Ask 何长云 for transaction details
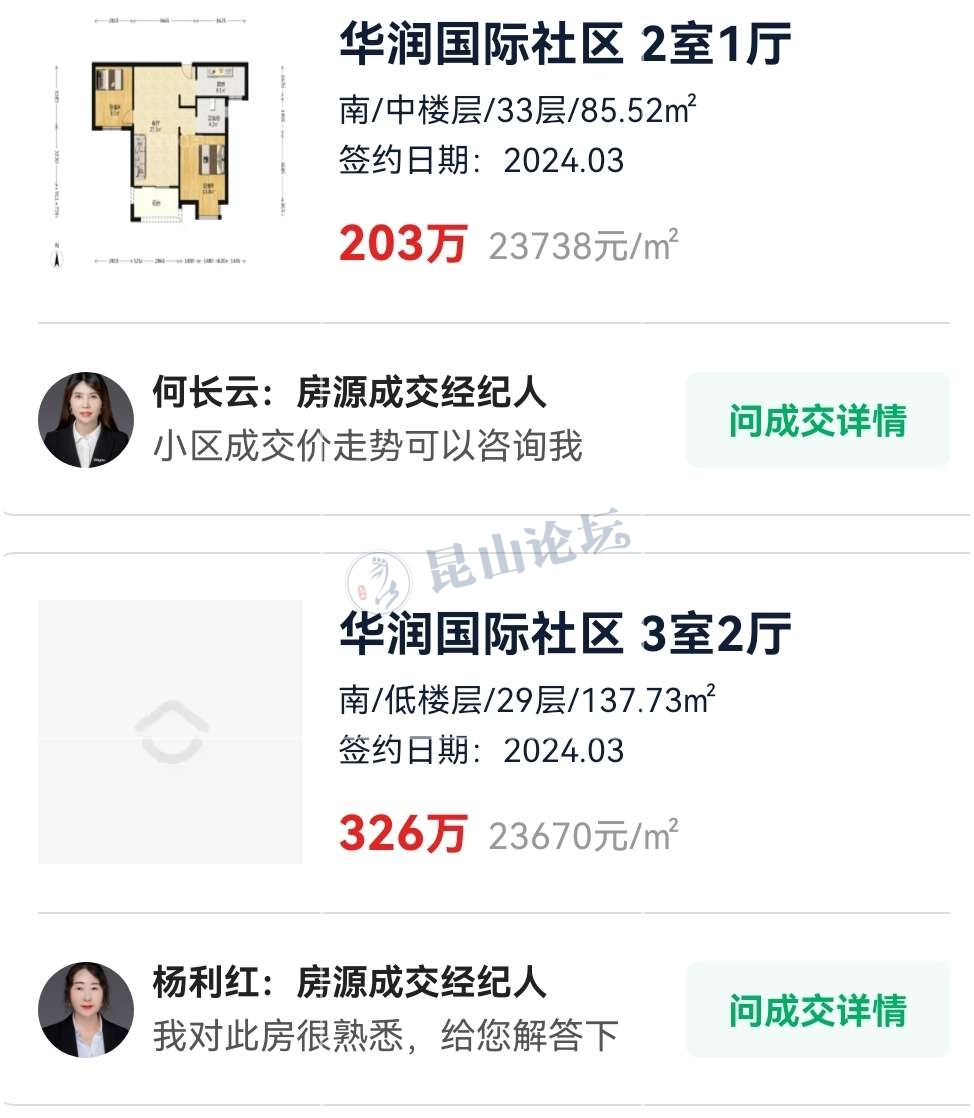The height and width of the screenshot is (1118, 974). tap(816, 420)
